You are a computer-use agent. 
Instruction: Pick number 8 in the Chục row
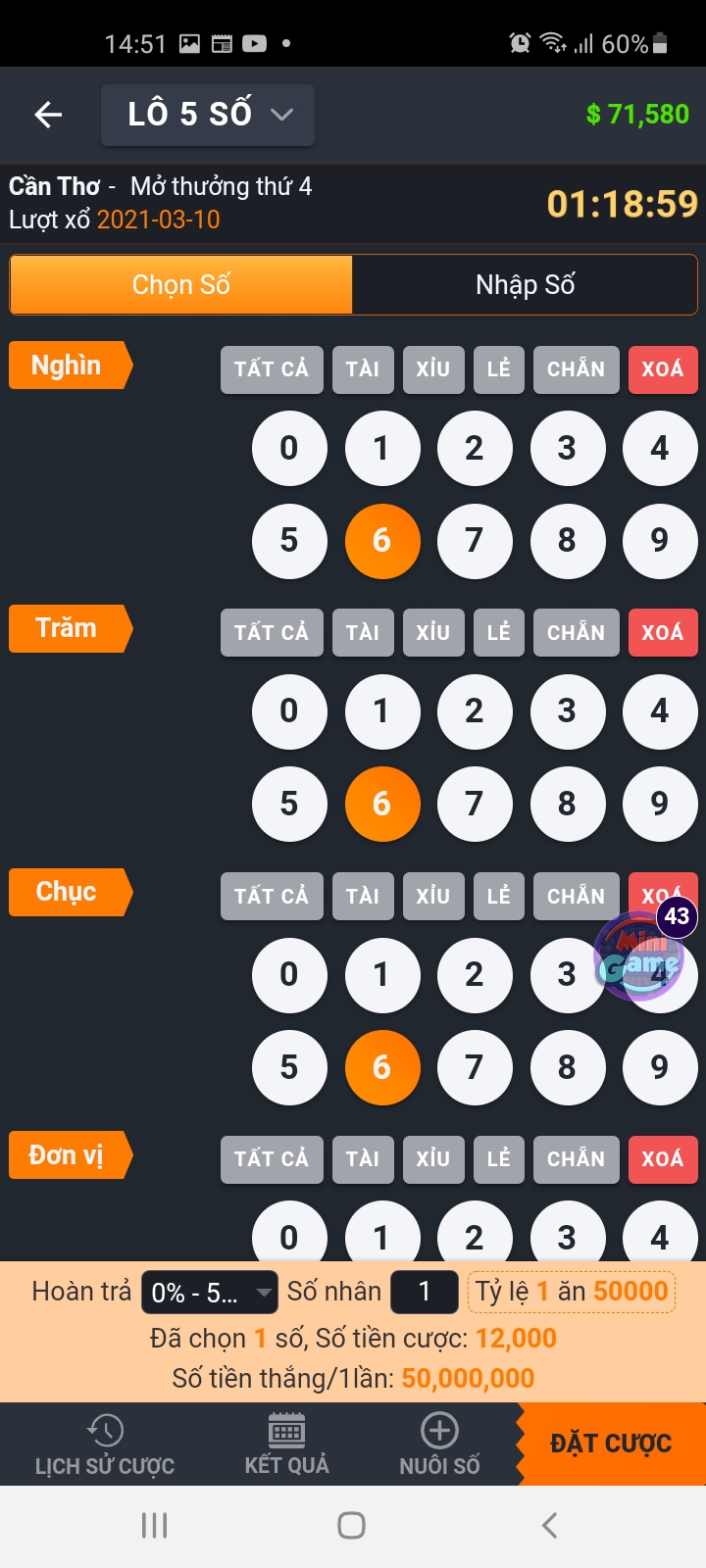coord(567,1067)
